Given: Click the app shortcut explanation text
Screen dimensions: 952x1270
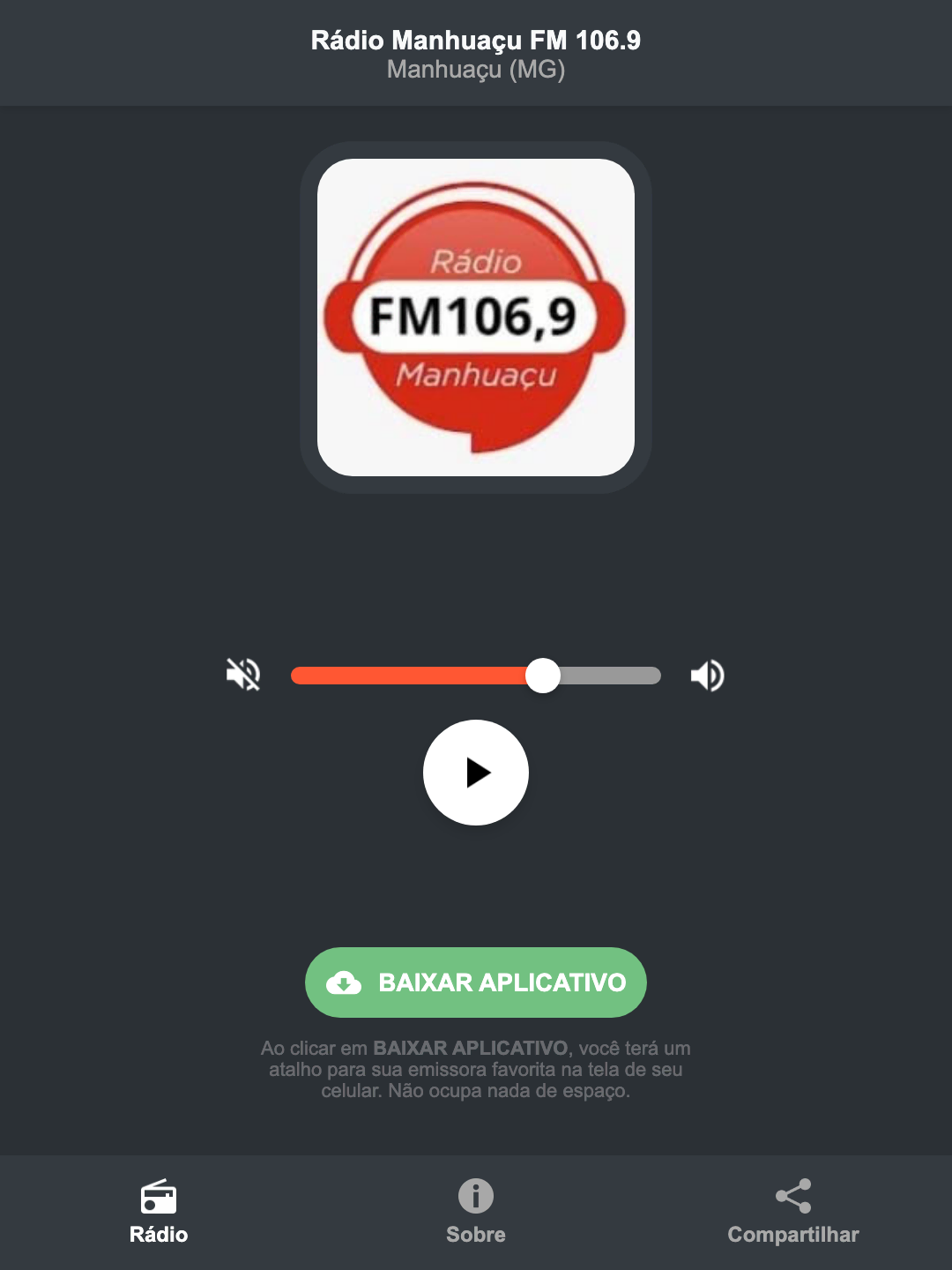Looking at the screenshot, I should coord(475,1071).
